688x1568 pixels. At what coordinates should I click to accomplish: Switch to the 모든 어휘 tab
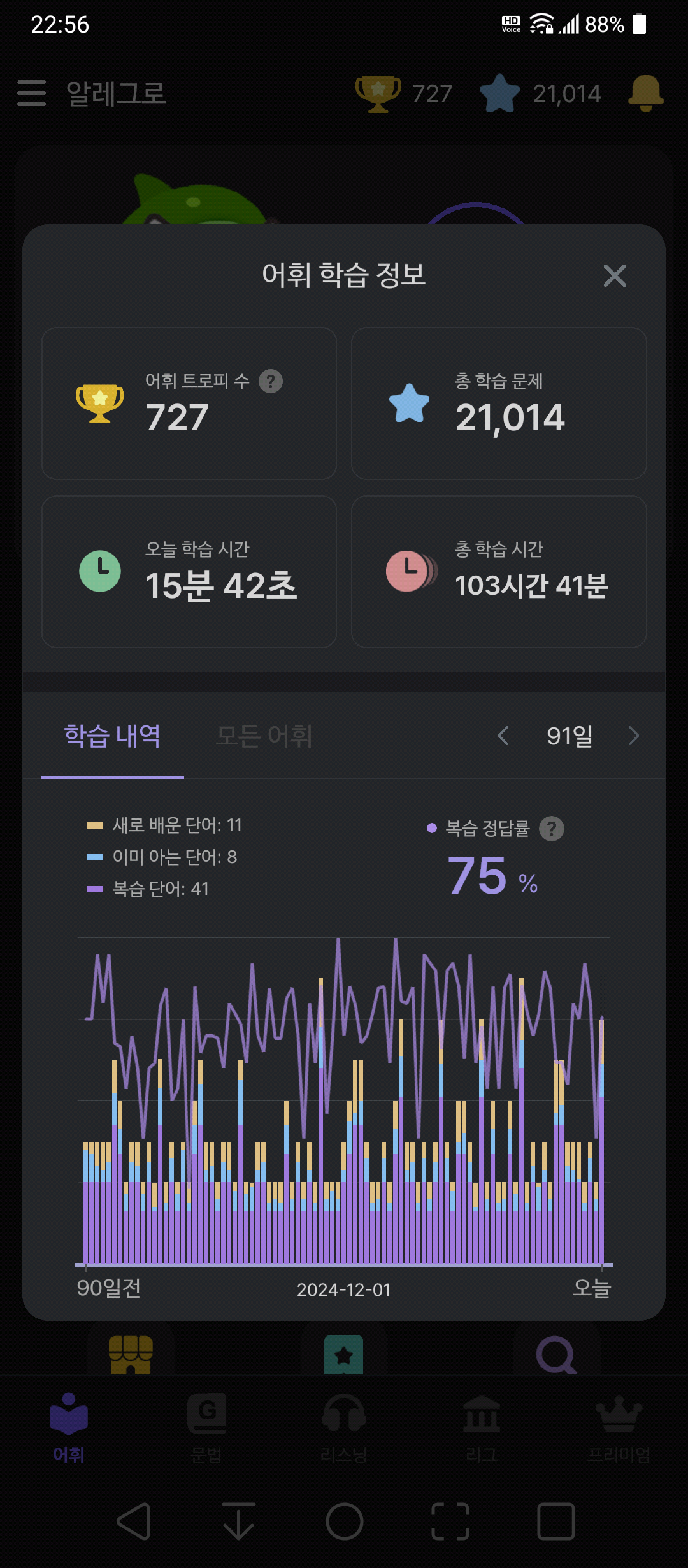264,736
